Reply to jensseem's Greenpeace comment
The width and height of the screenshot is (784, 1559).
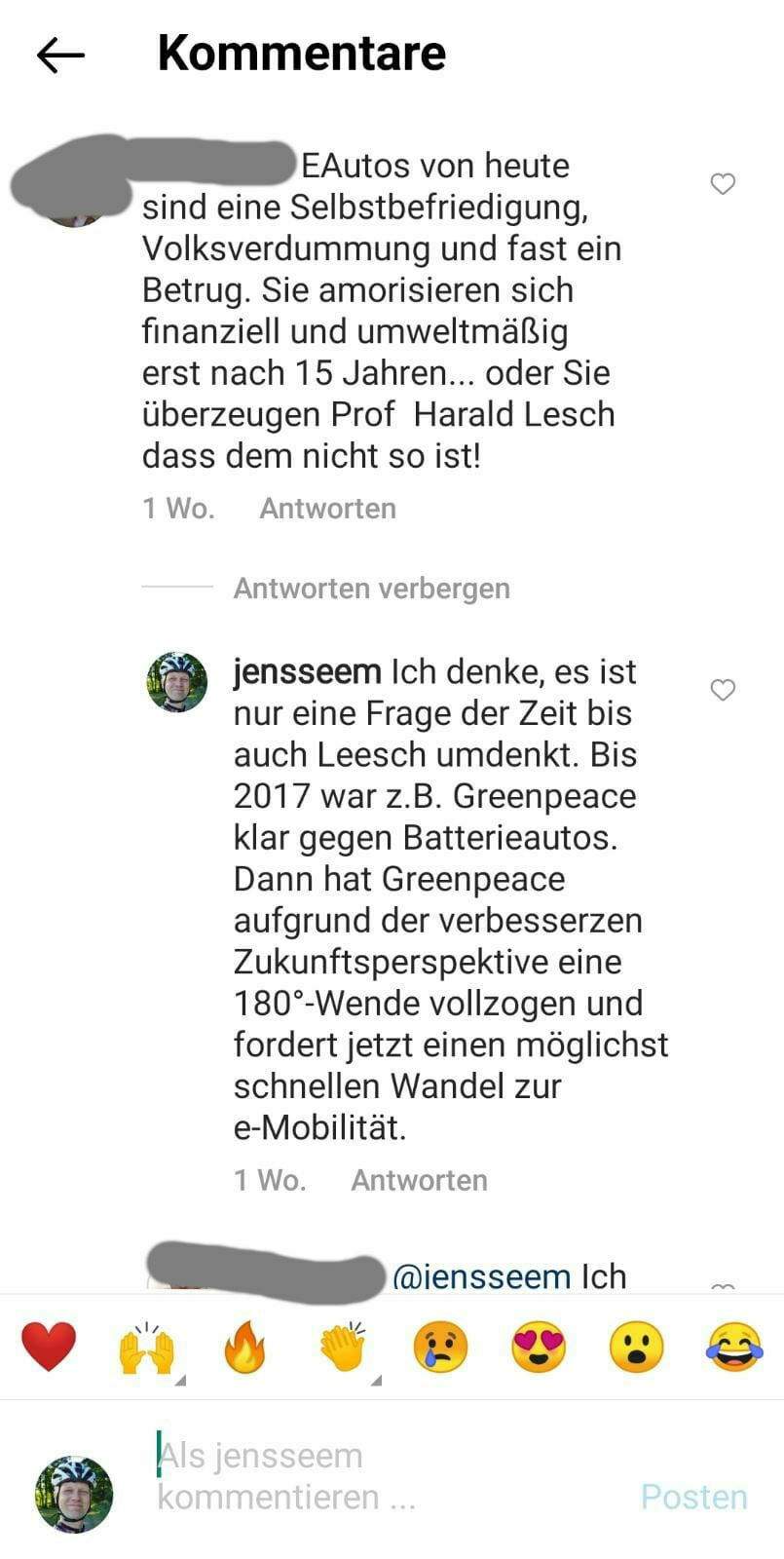click(419, 1180)
